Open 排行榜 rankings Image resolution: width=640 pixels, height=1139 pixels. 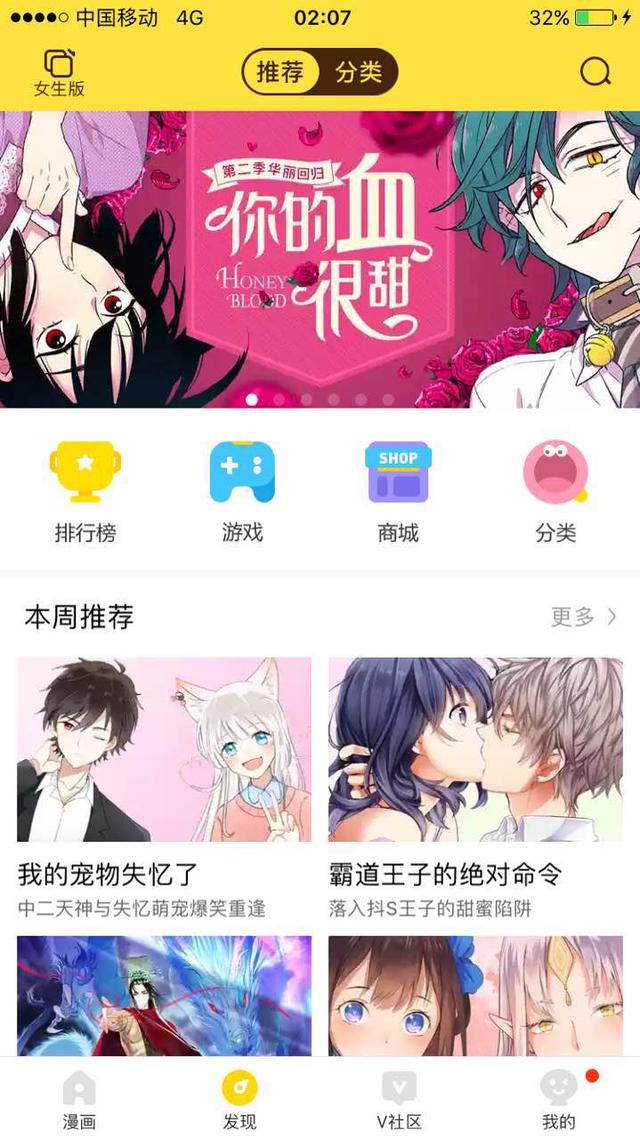(85, 492)
